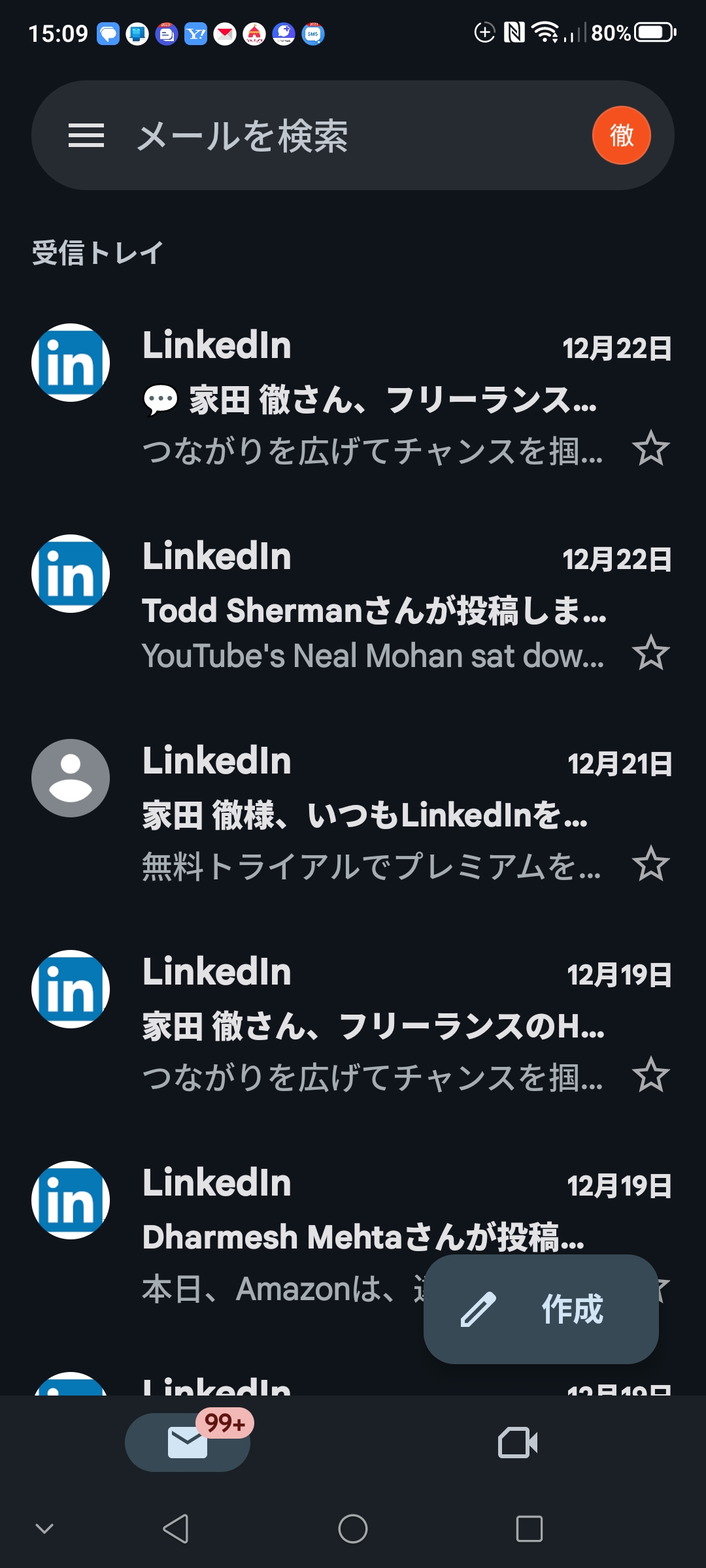Compose a new email with 作成

pos(541,1309)
